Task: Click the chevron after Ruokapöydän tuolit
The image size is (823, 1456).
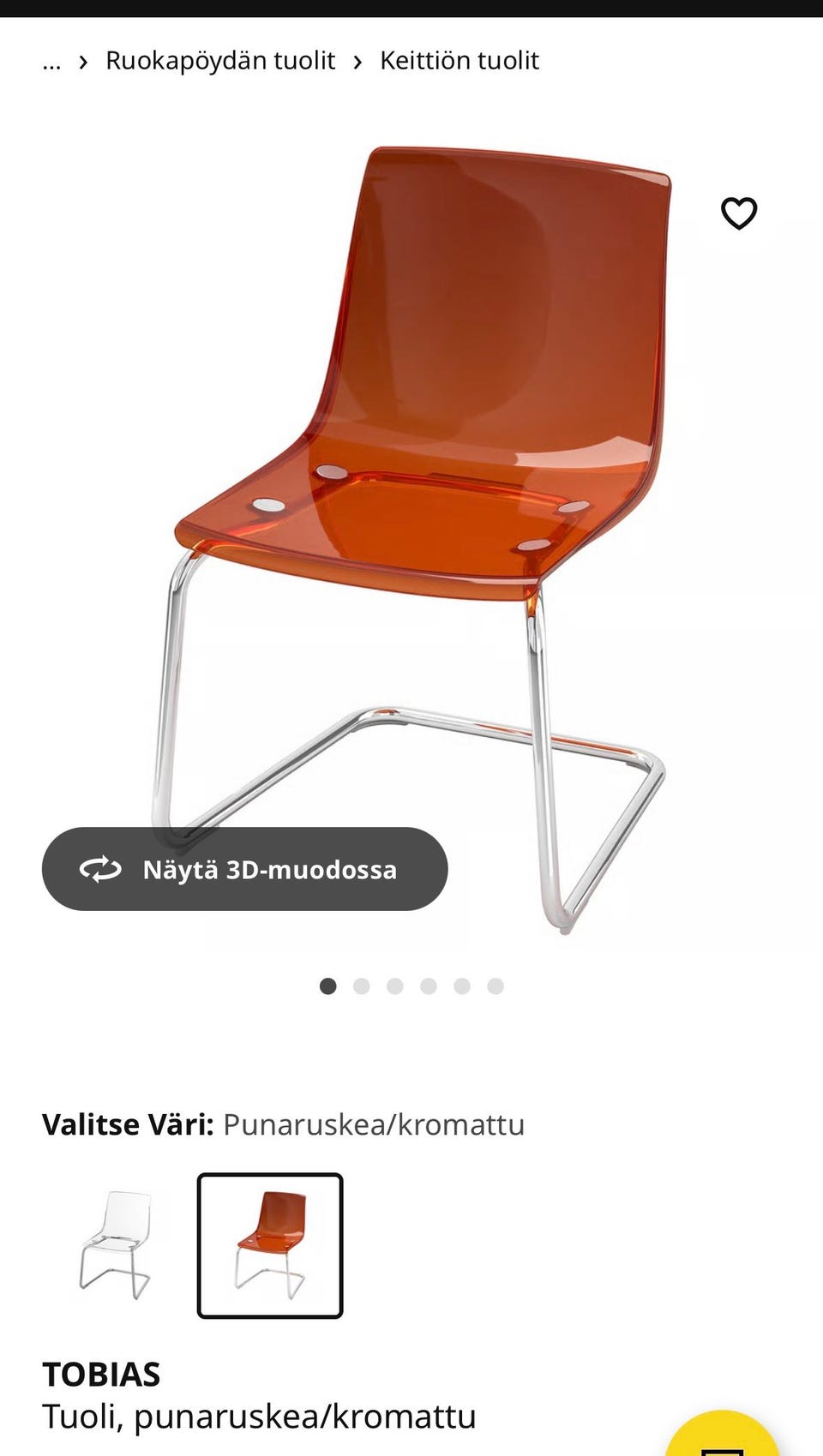Action: click(357, 60)
